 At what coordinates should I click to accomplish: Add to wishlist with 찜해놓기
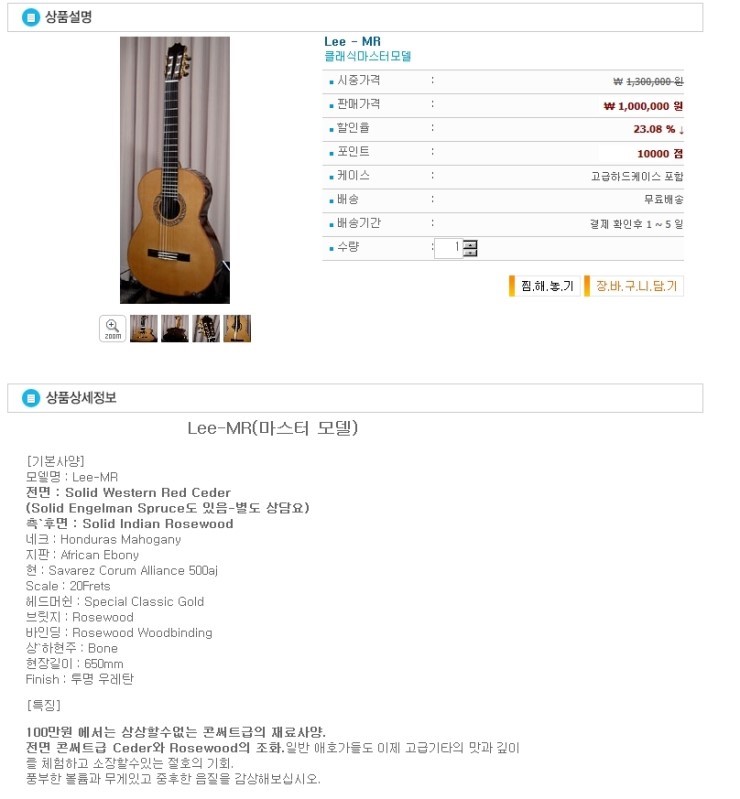click(x=545, y=286)
